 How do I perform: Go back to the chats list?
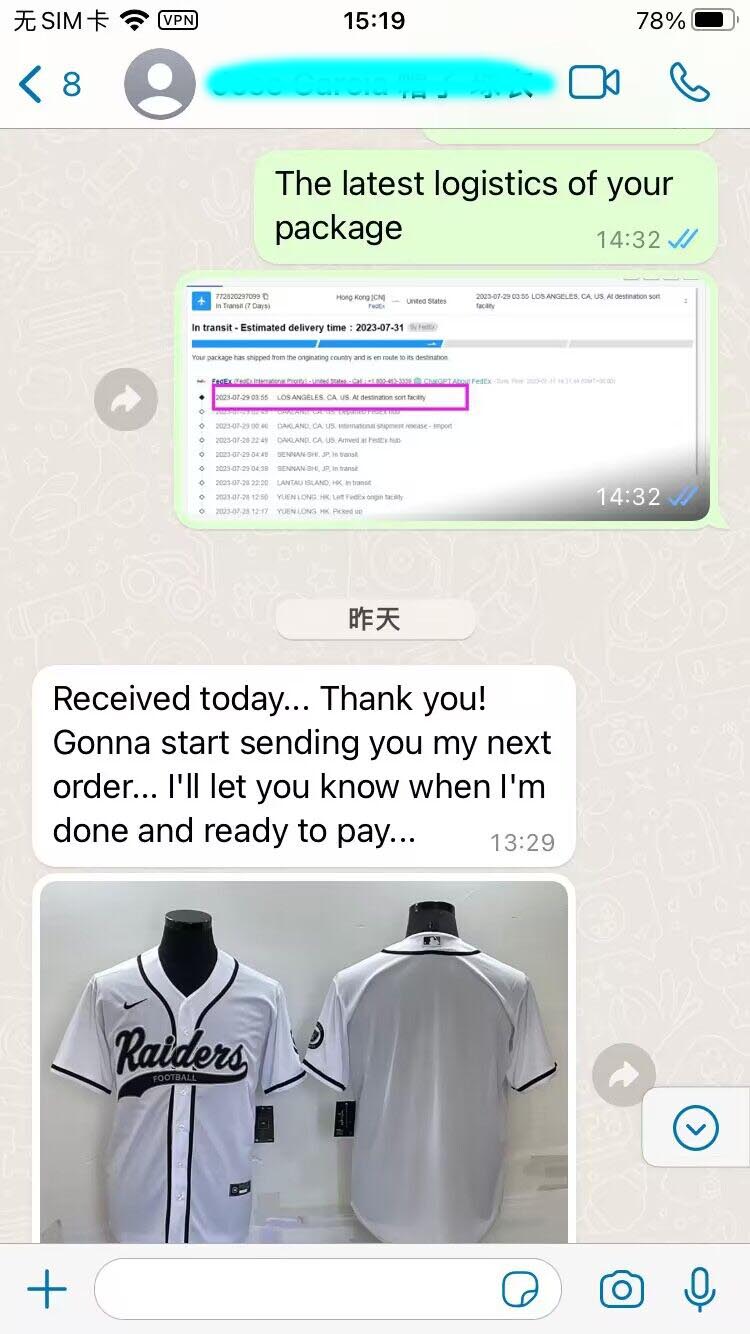(x=48, y=84)
